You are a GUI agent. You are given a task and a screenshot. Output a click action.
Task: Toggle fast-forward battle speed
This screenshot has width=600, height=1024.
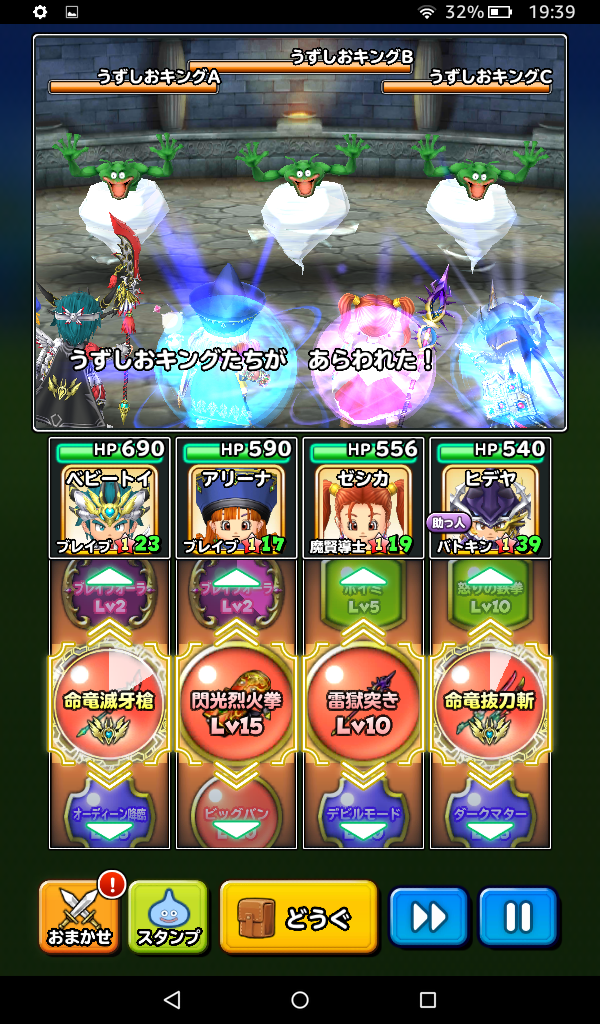pyautogui.click(x=429, y=916)
